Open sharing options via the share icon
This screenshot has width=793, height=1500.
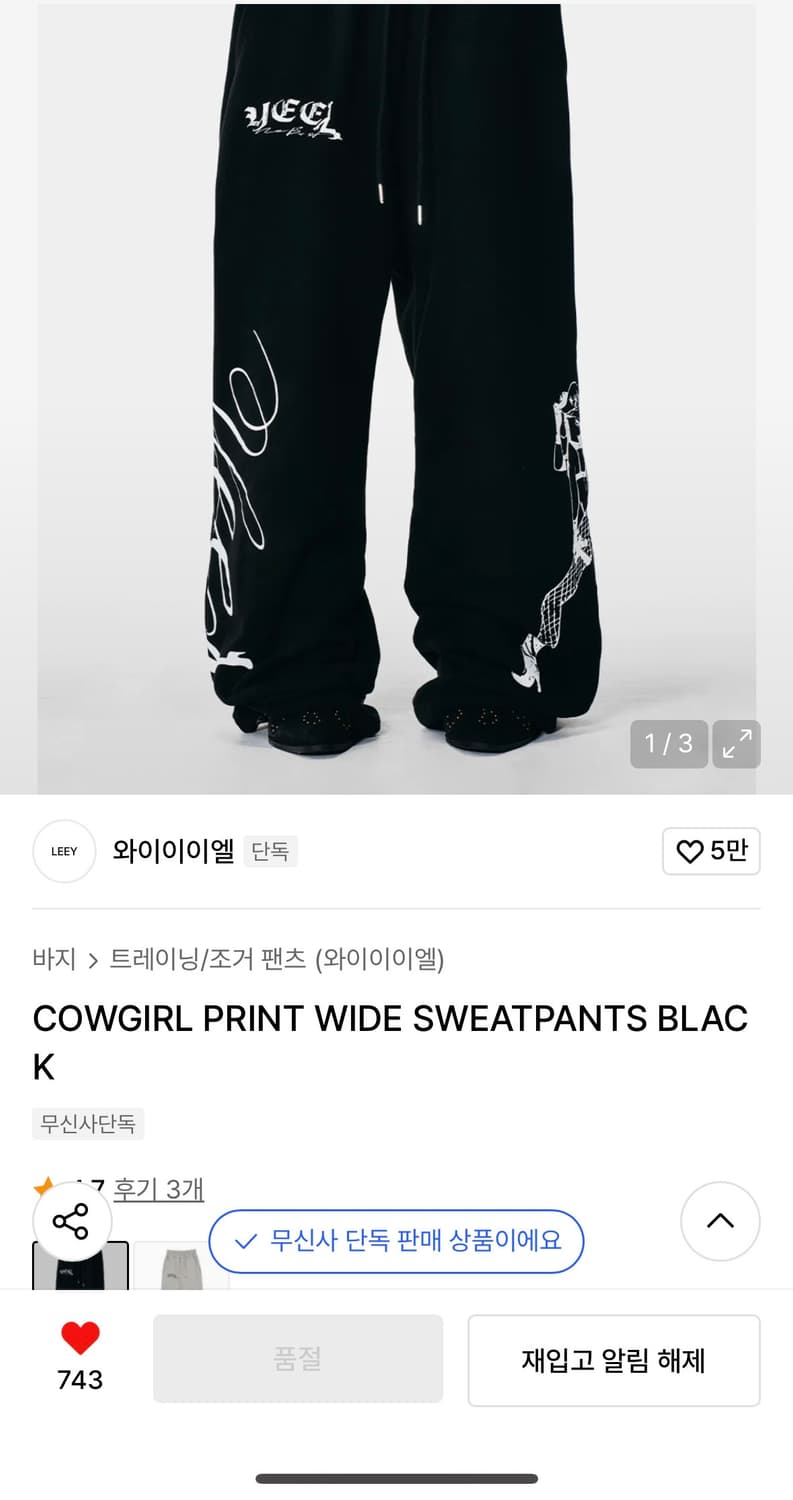point(73,1220)
